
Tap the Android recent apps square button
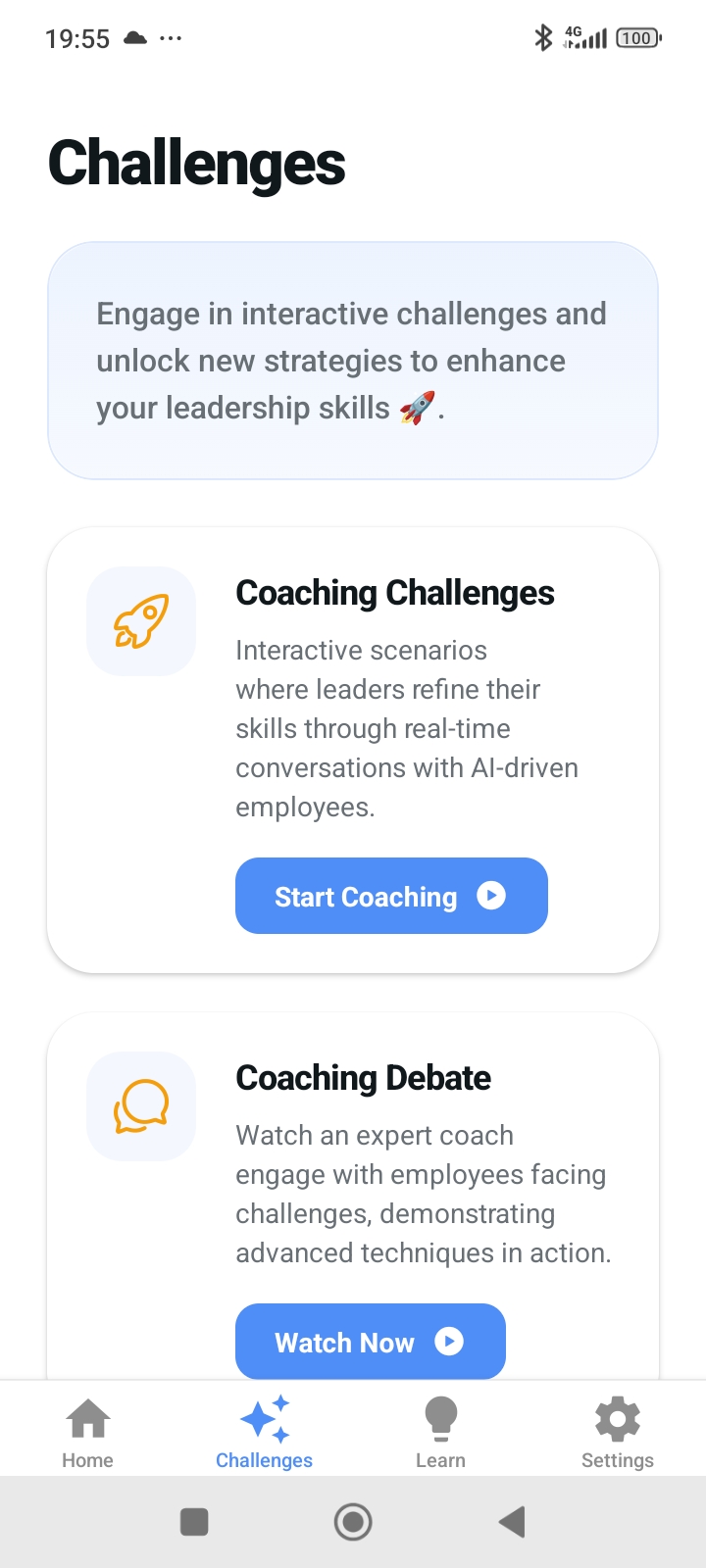pos(194,1522)
